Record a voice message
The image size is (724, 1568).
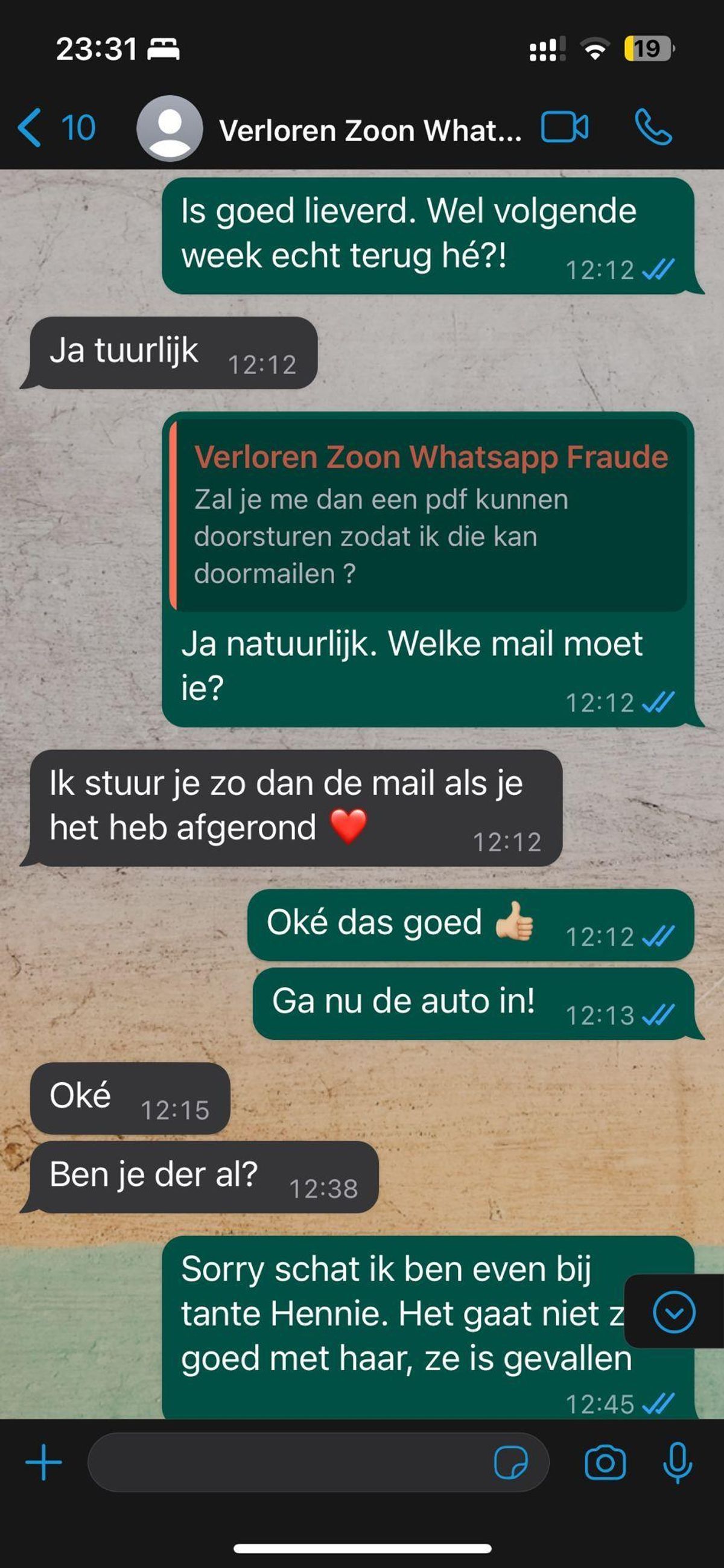pos(677,1462)
